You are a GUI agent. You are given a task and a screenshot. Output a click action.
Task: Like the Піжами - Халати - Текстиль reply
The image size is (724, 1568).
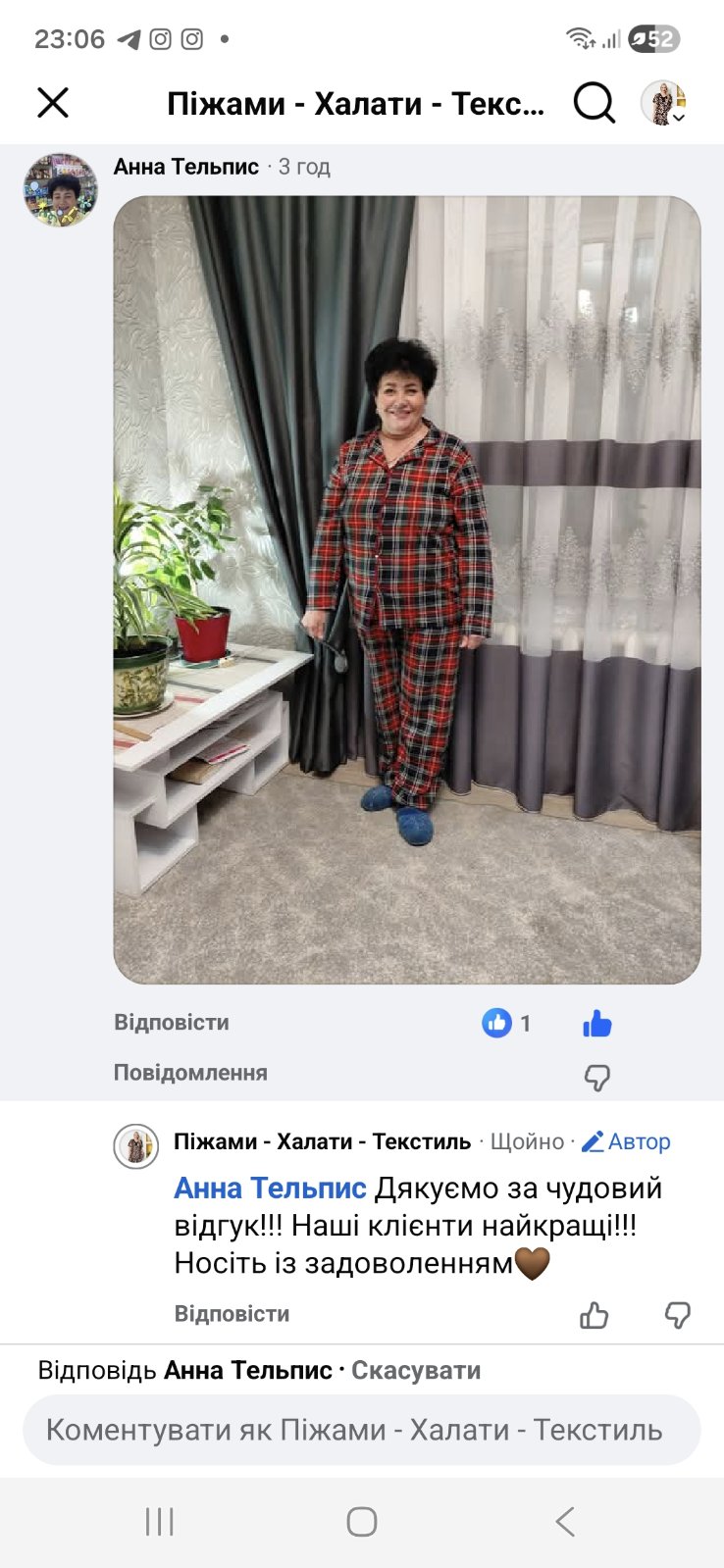pyautogui.click(x=595, y=1315)
